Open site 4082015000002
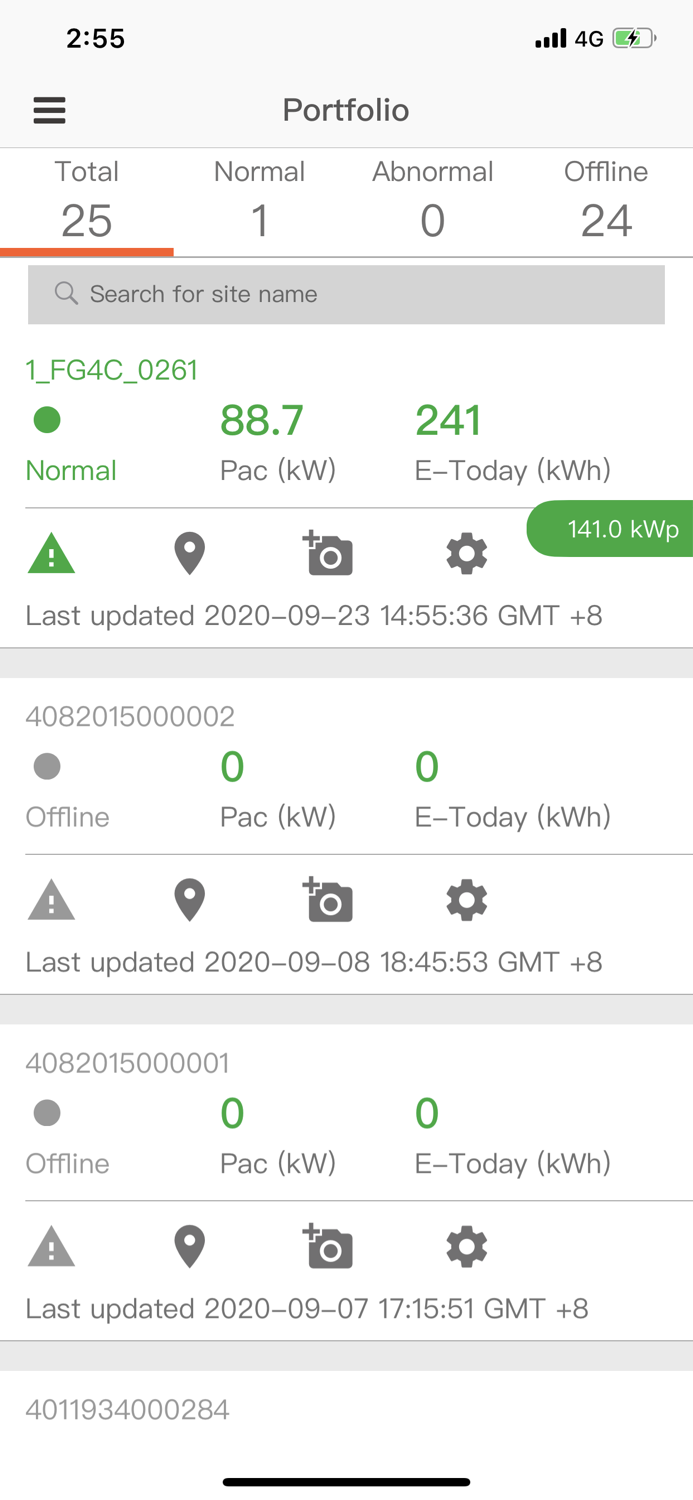The image size is (693, 1500). point(130,716)
